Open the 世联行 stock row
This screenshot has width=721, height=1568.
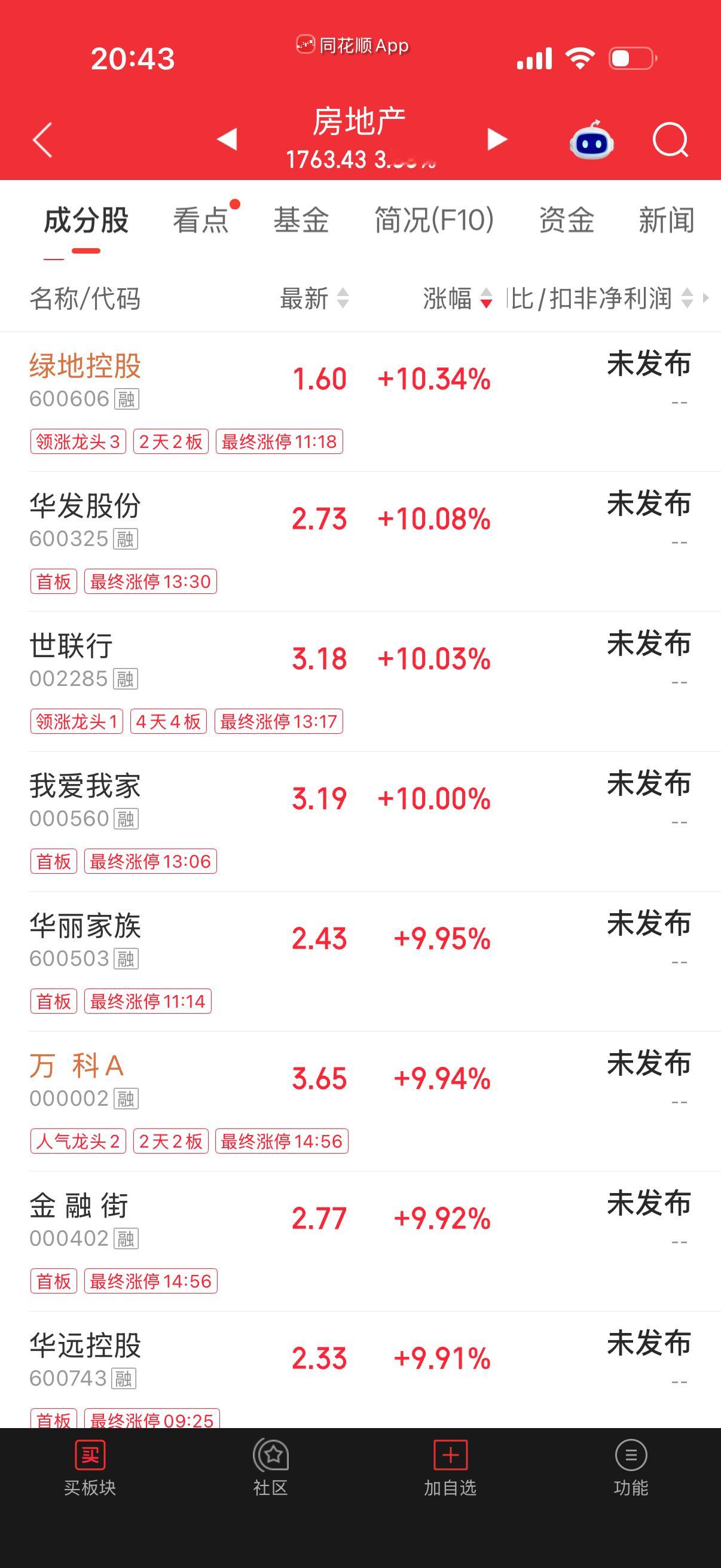(360, 682)
